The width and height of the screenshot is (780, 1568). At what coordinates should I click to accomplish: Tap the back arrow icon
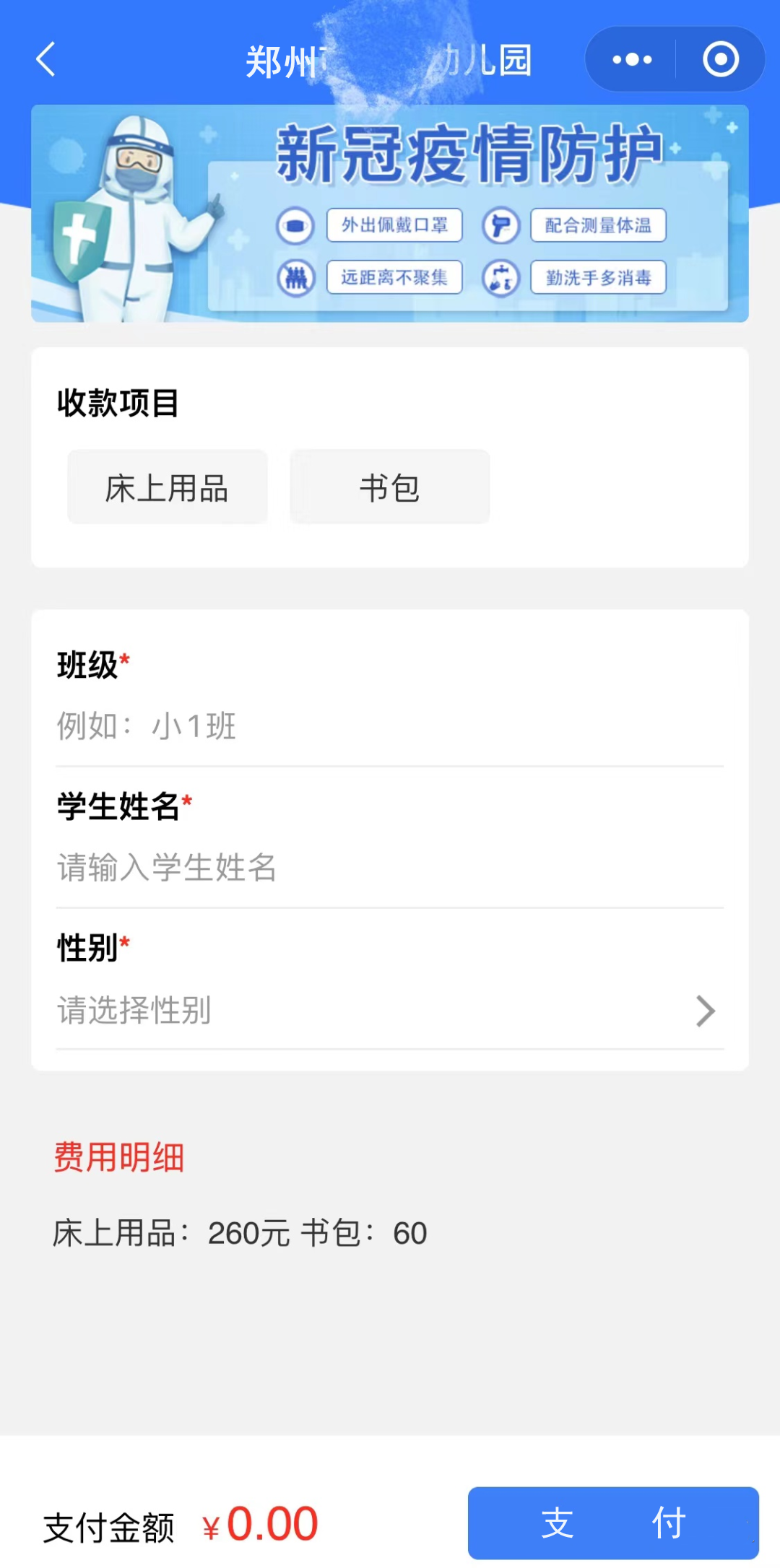tap(45, 61)
